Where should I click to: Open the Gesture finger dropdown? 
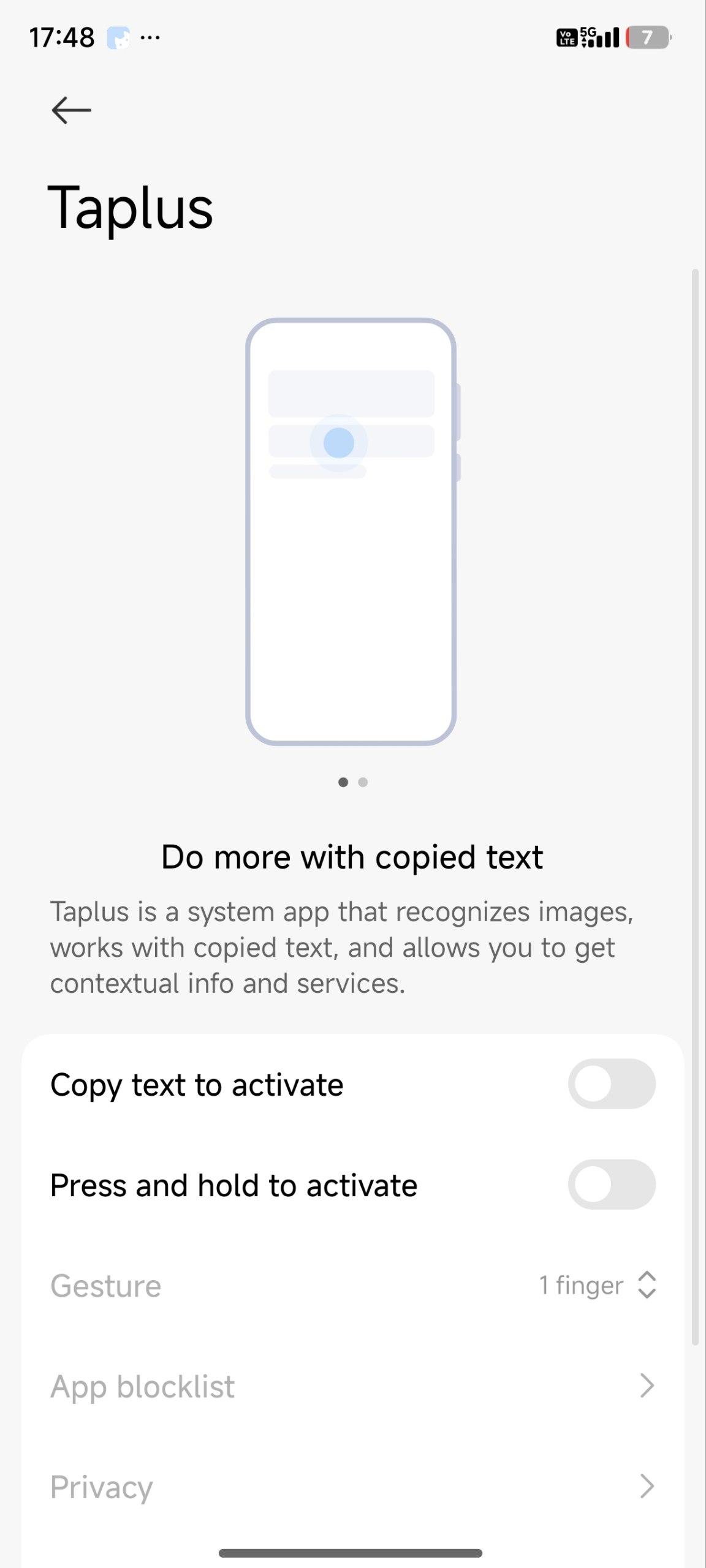(598, 1285)
